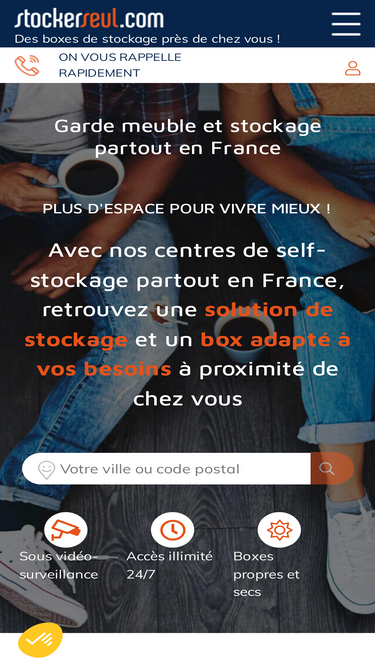Open the user account icon
Viewport: 375px width, 667px height.
[x=352, y=68]
